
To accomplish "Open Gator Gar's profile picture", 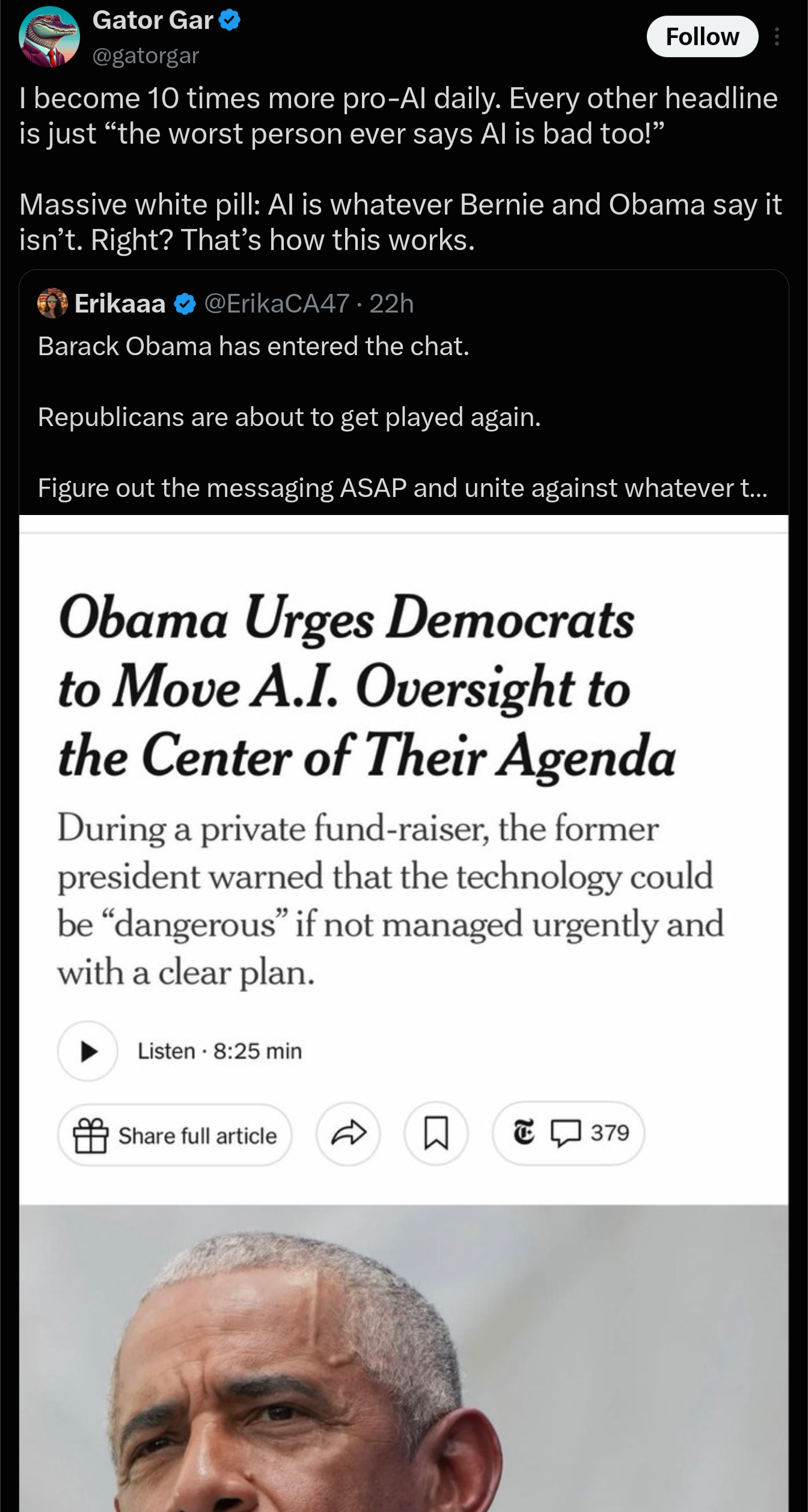I will 49,37.
